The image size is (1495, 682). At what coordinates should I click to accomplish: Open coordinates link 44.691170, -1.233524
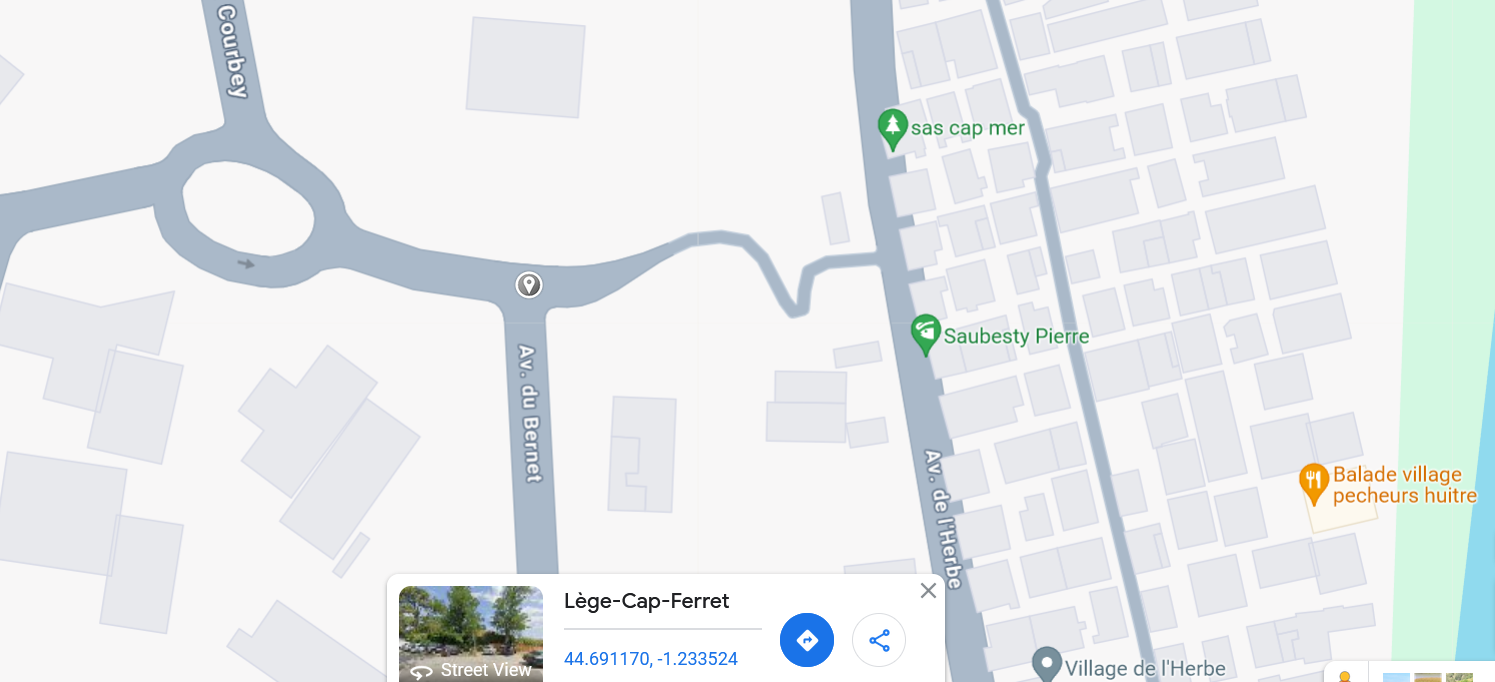click(x=650, y=659)
